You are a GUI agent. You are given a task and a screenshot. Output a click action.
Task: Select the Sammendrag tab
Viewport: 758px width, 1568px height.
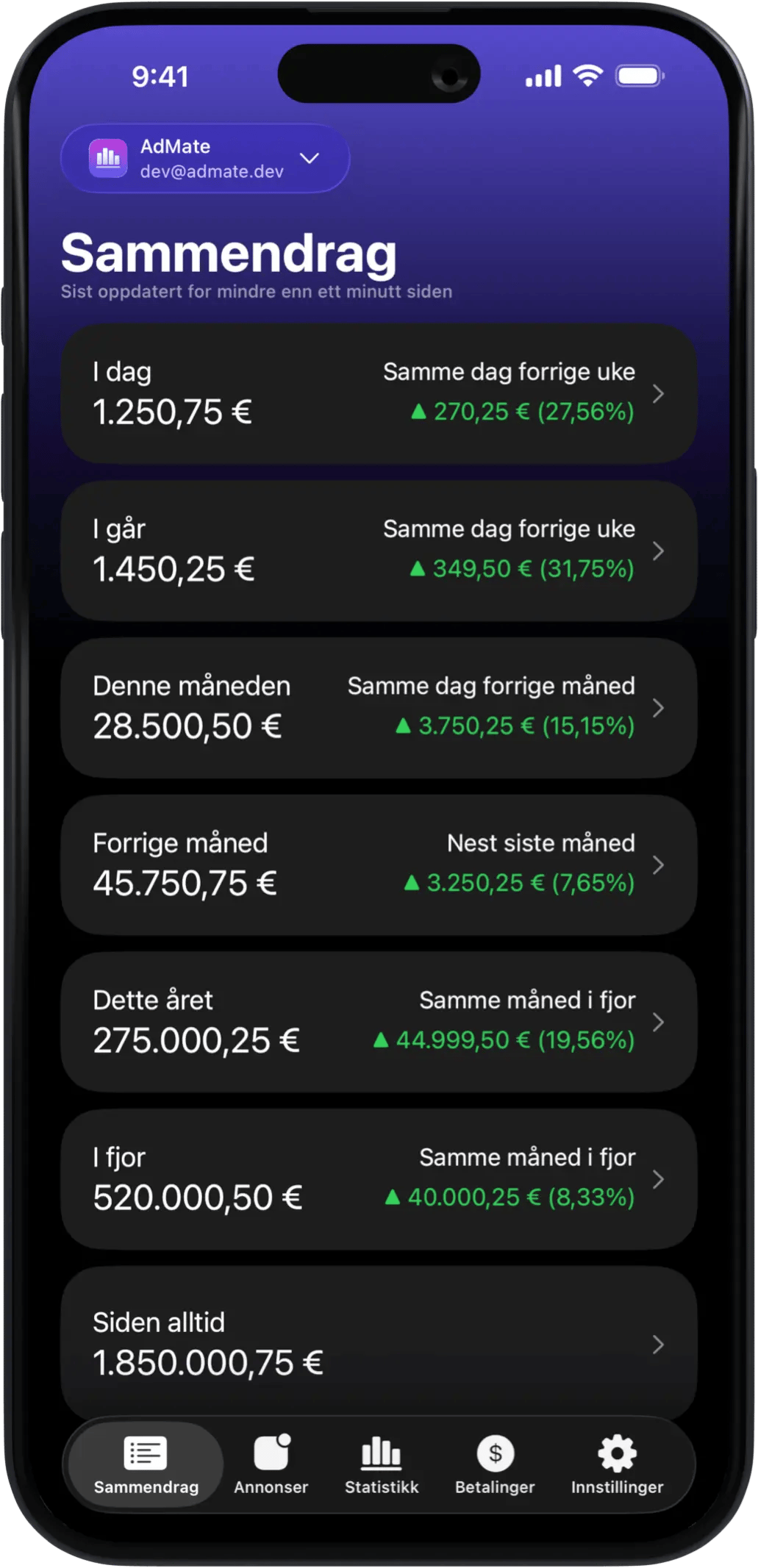(146, 1464)
